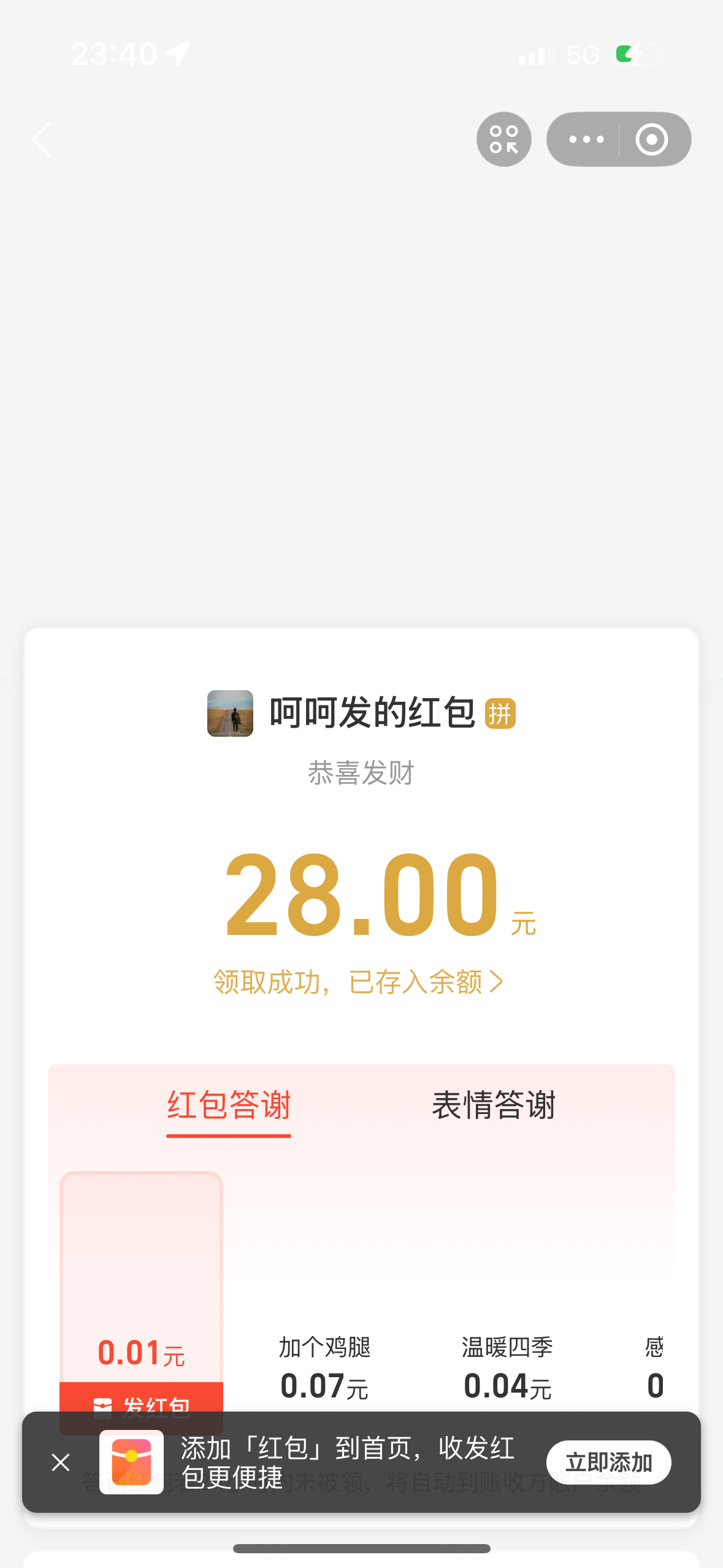
Task: Open the mini-program shortcuts grid icon
Action: pos(503,139)
